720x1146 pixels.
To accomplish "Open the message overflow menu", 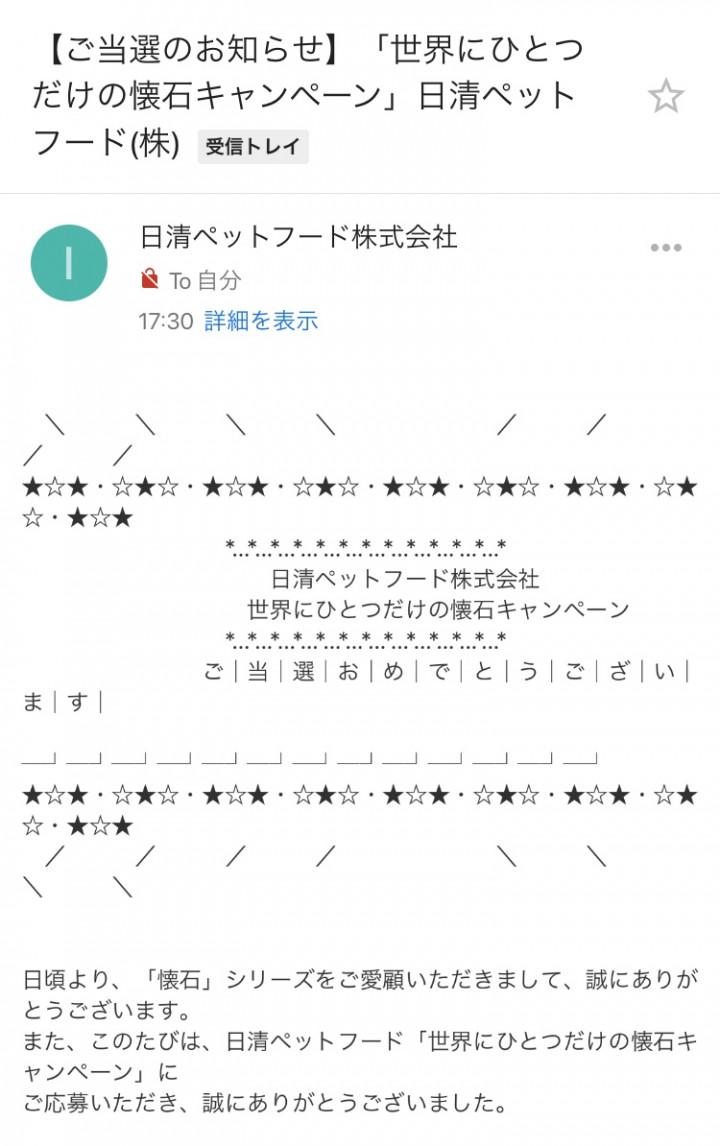I will coord(666,248).
